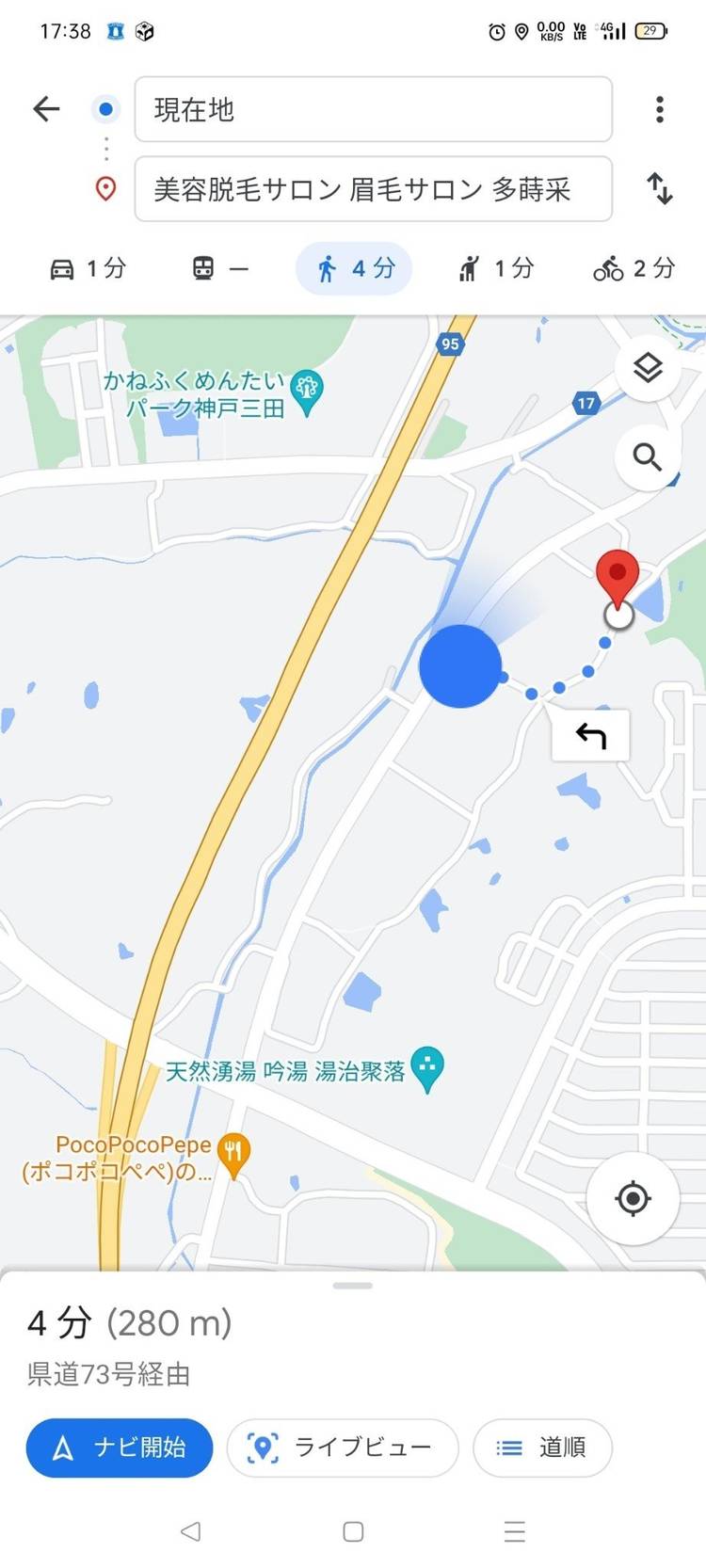
Task: Open ライブビュー live view
Action: click(343, 1448)
